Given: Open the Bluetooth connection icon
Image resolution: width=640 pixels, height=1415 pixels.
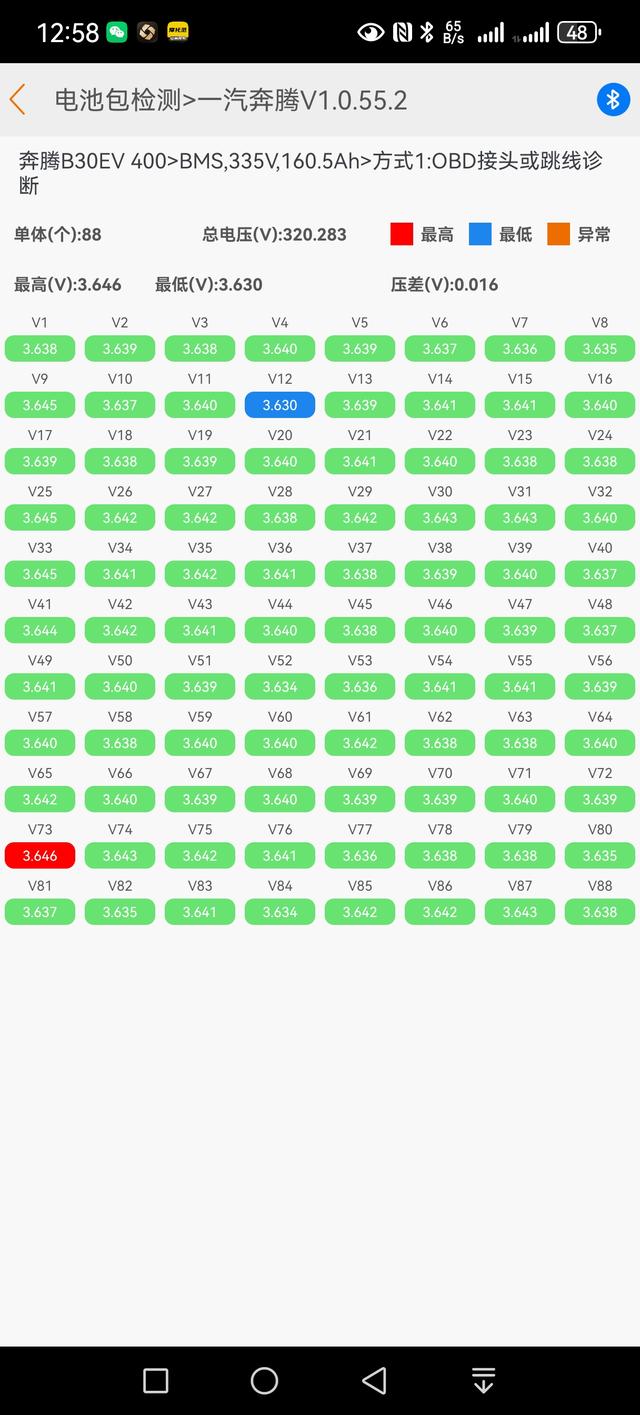Looking at the screenshot, I should click(x=613, y=100).
